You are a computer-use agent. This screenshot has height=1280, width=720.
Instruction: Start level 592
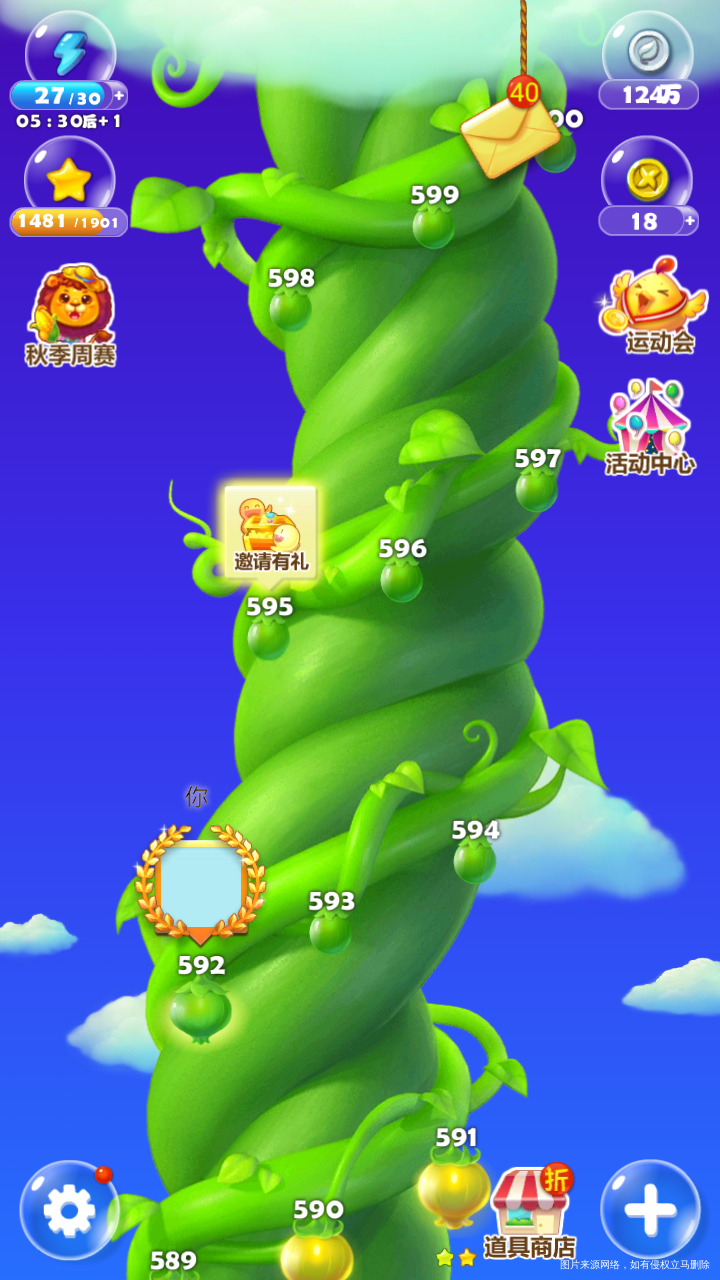coord(200,1010)
